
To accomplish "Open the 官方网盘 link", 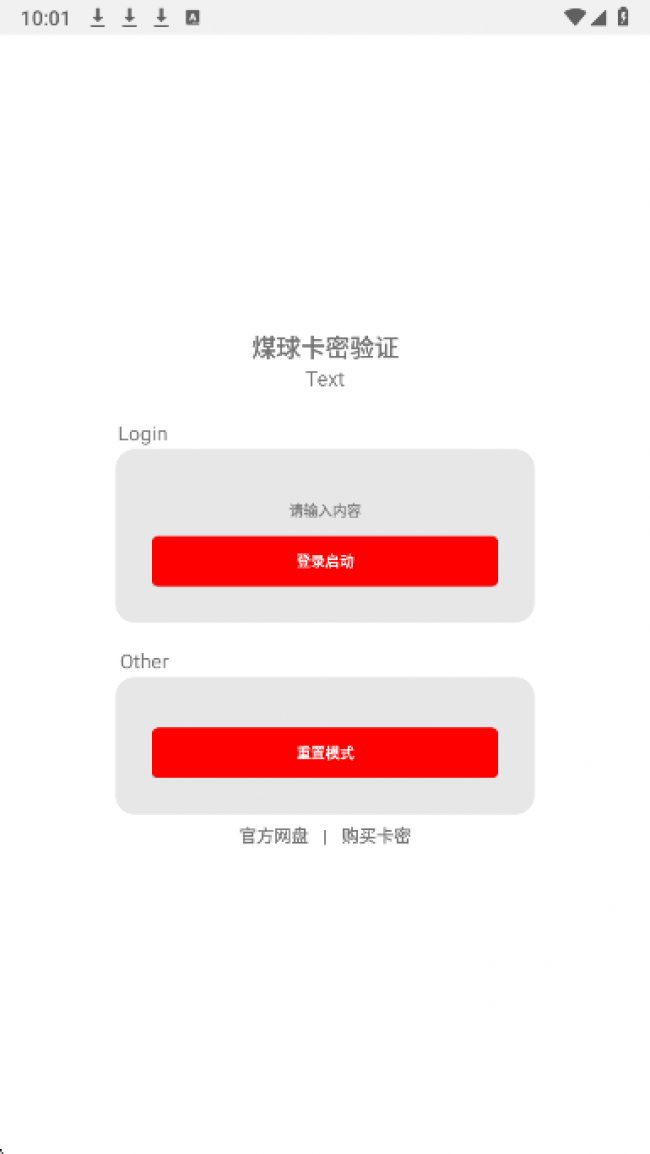I will tap(274, 836).
